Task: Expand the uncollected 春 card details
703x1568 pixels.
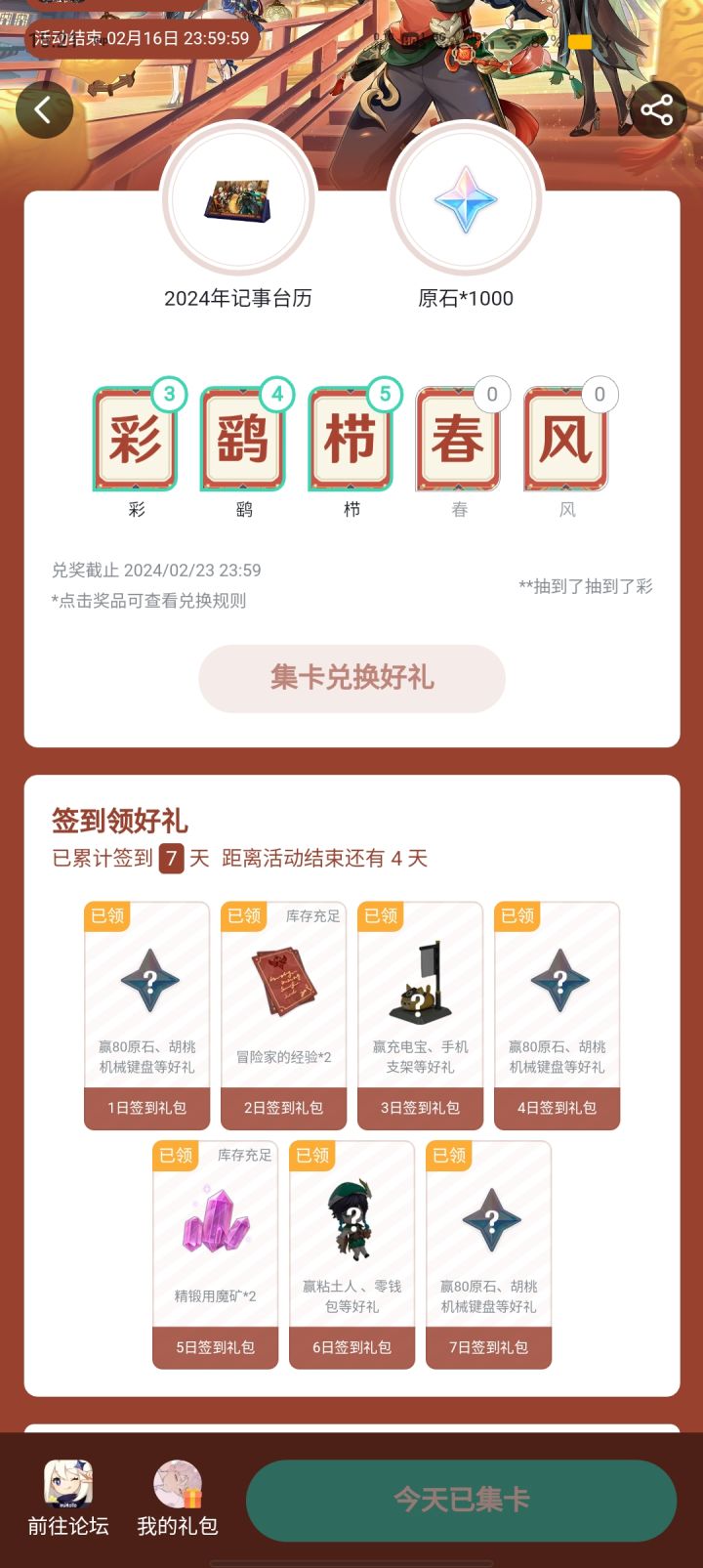Action: pos(459,438)
